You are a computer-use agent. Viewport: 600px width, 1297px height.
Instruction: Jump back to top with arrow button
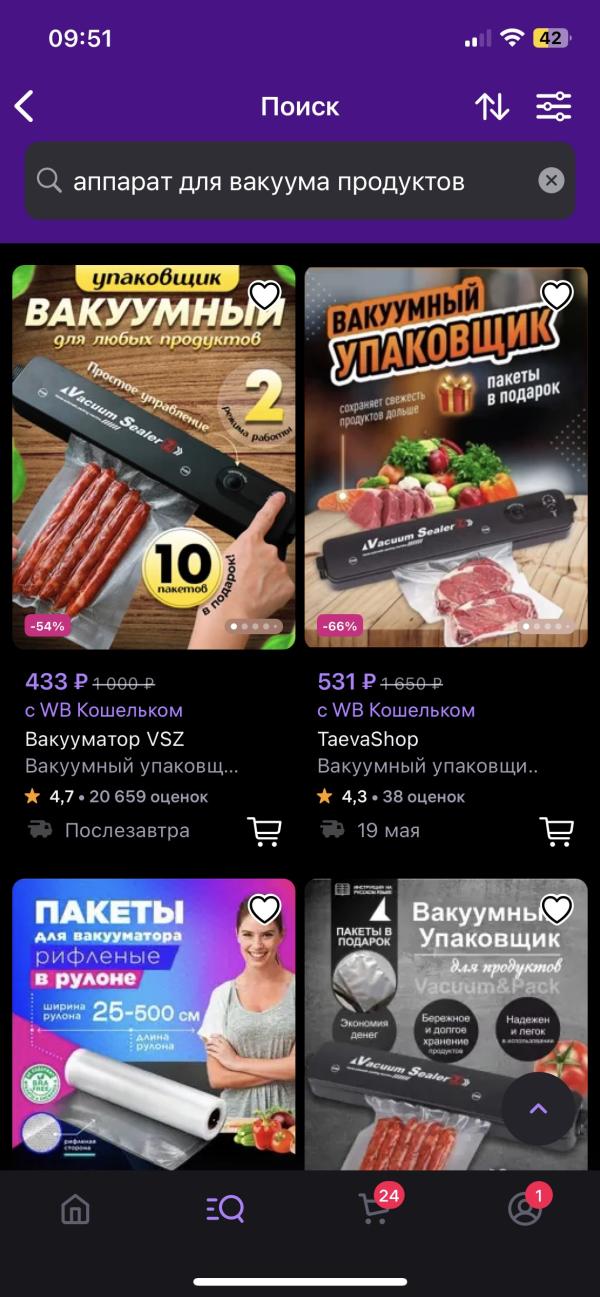click(x=538, y=1108)
